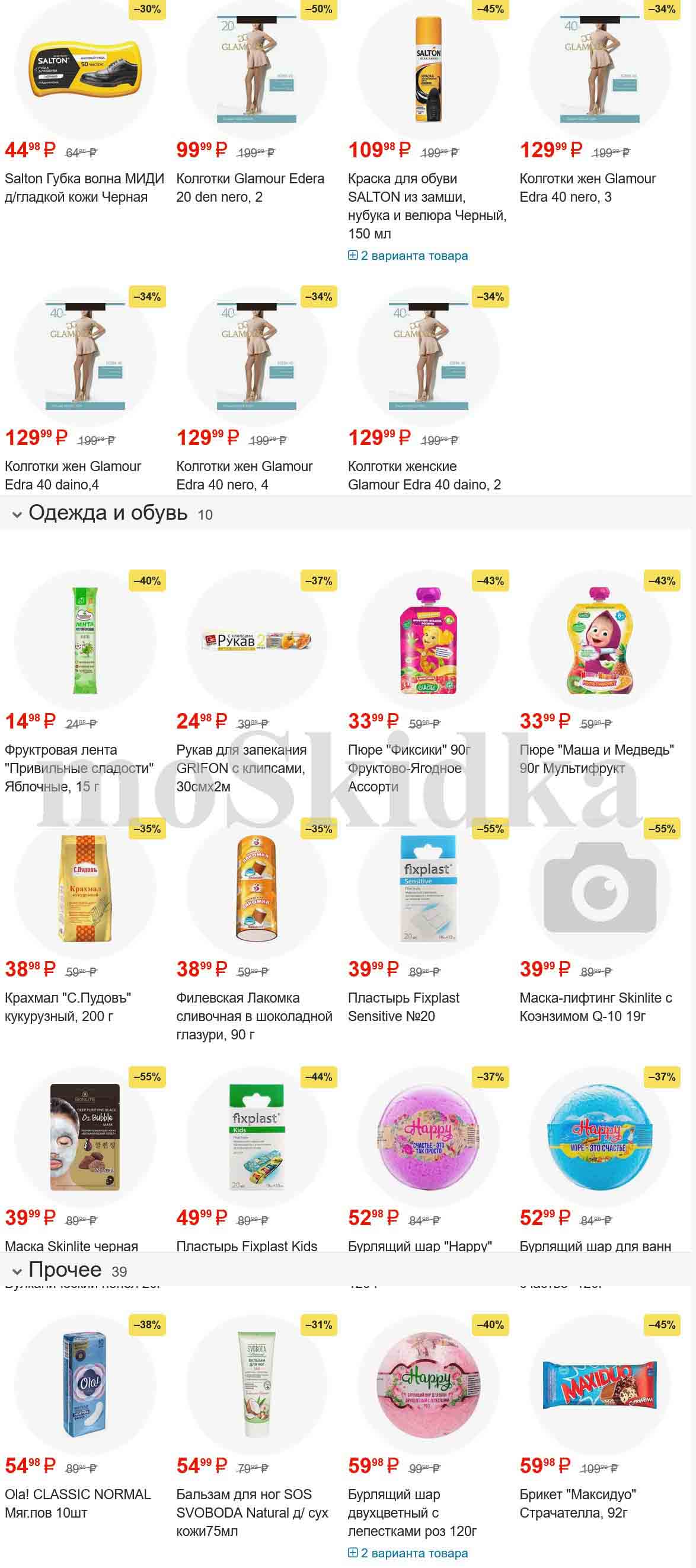View Краска для обуви SALTON card
696x1568 pixels.
(x=427, y=206)
